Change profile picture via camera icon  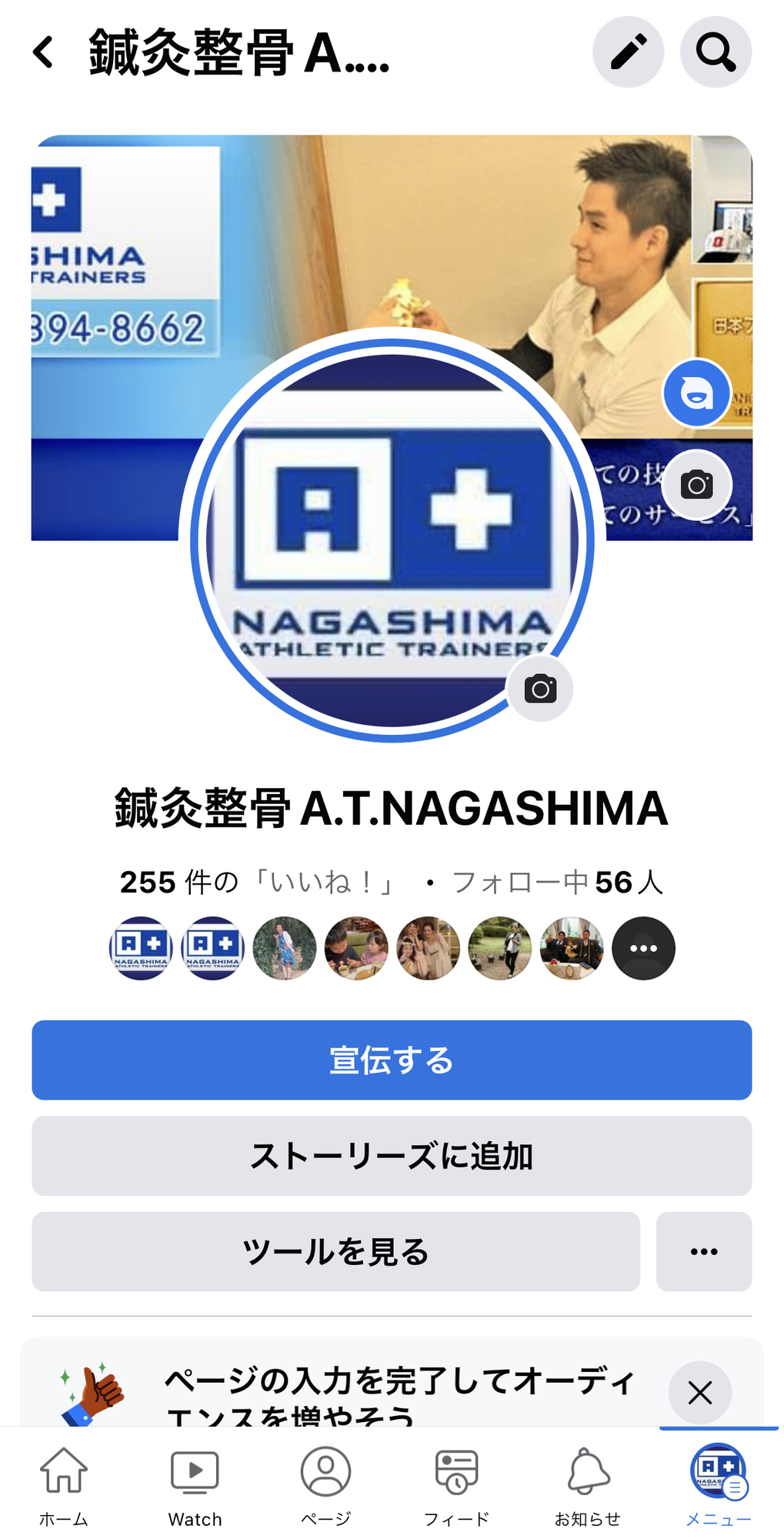(x=540, y=689)
